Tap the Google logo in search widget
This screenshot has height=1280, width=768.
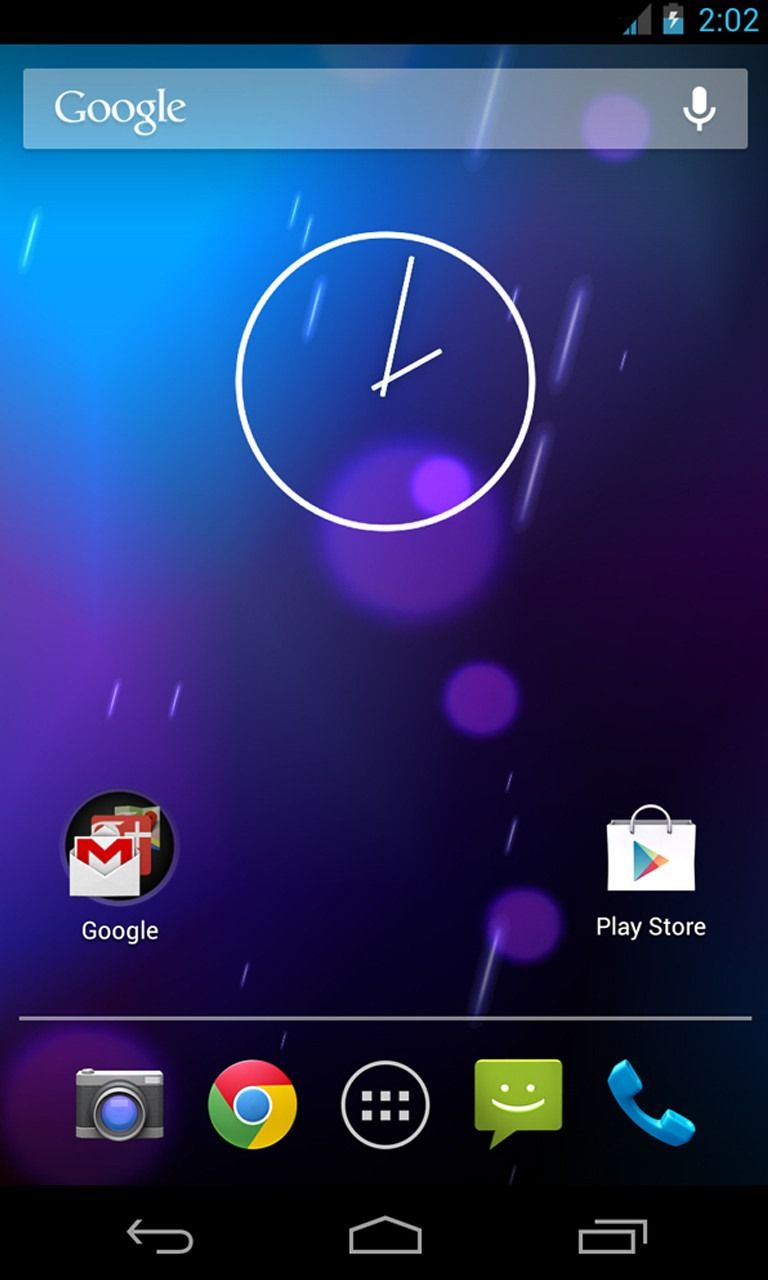[x=120, y=108]
